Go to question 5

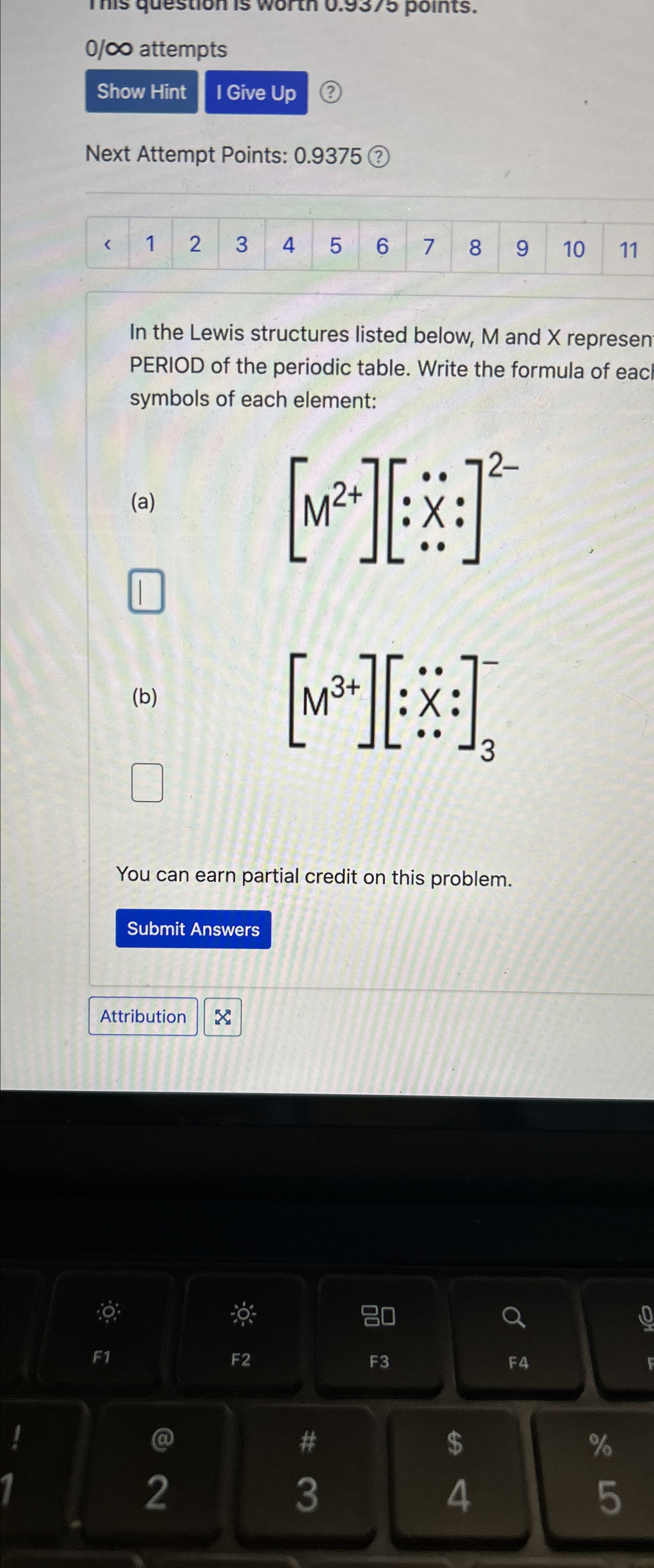coord(335,246)
